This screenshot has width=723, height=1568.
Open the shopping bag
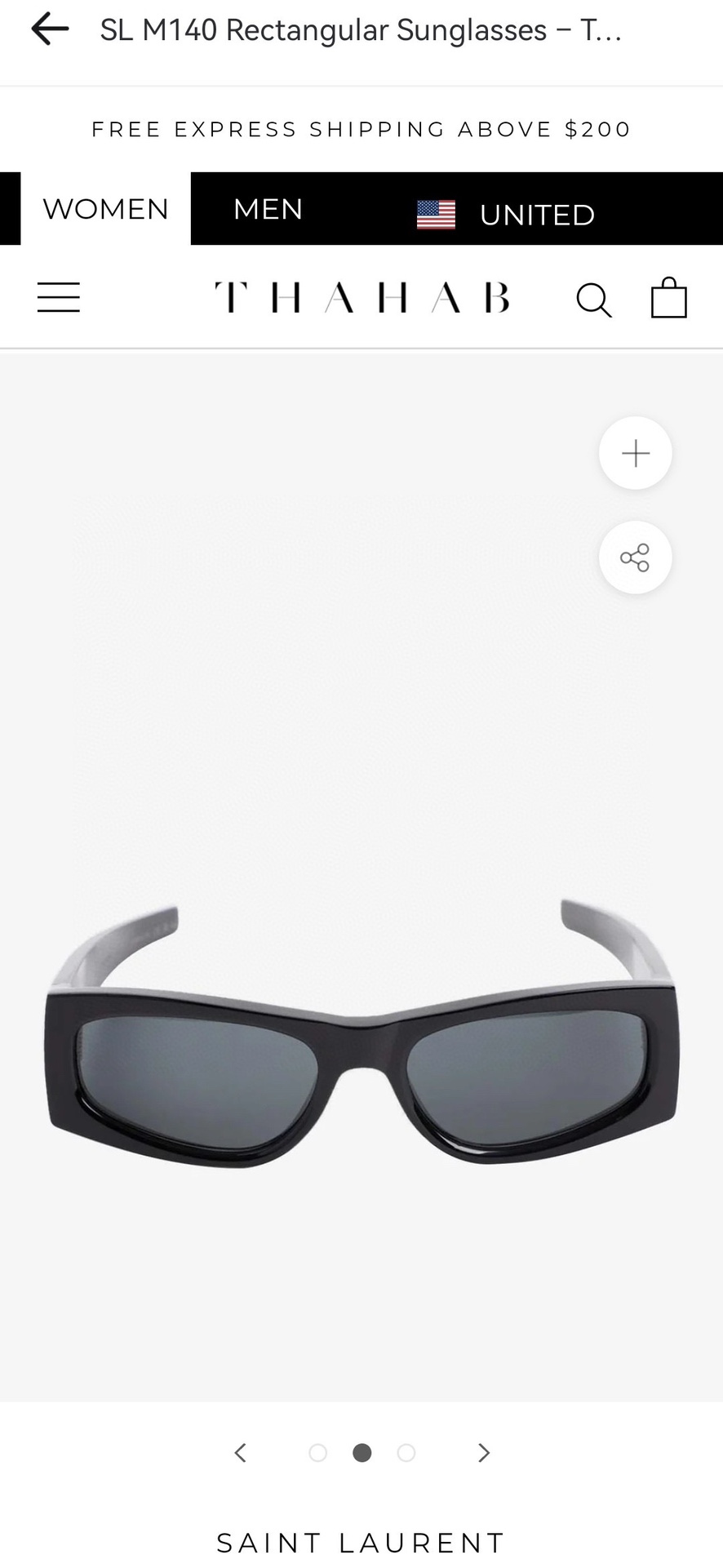[668, 297]
